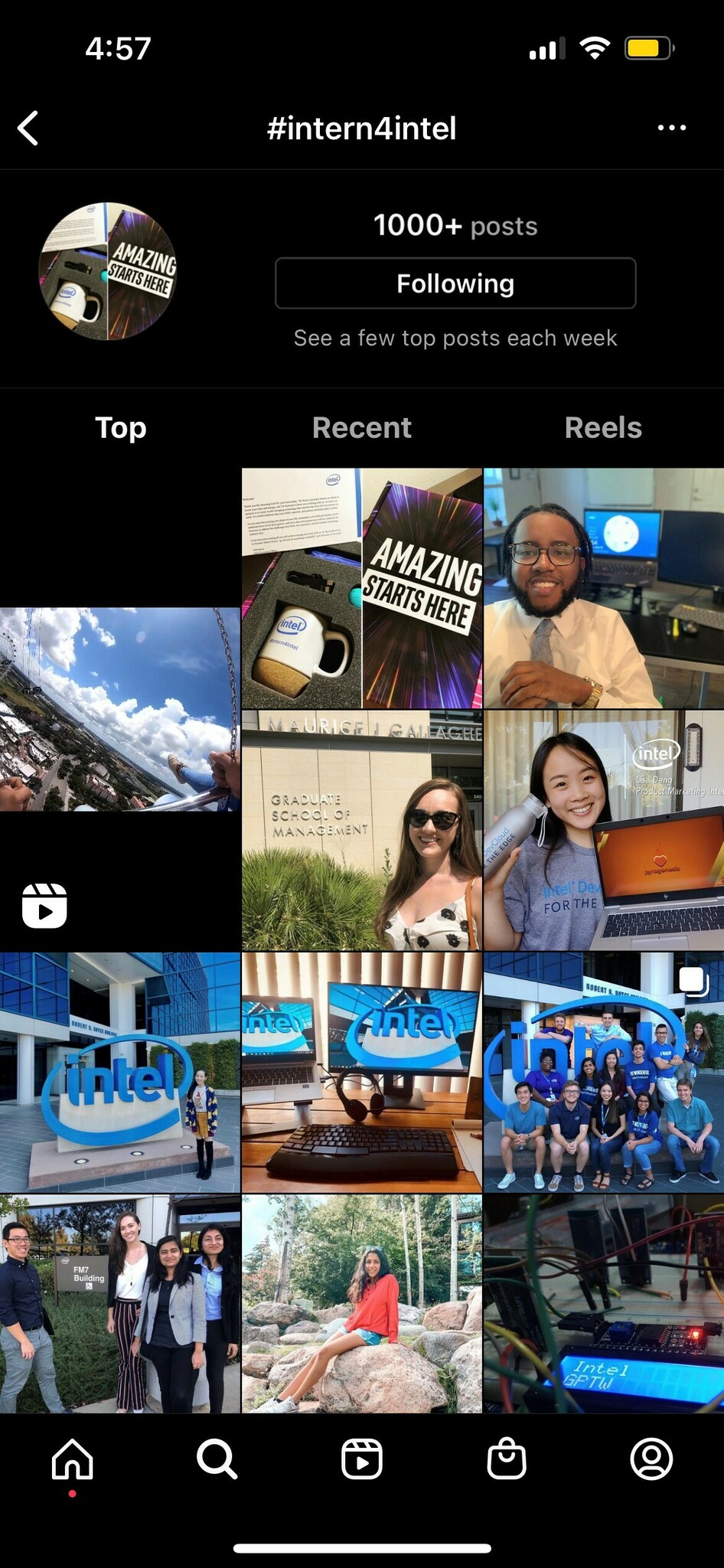Switch to the Recent tab
The image size is (724, 1568).
(361, 427)
